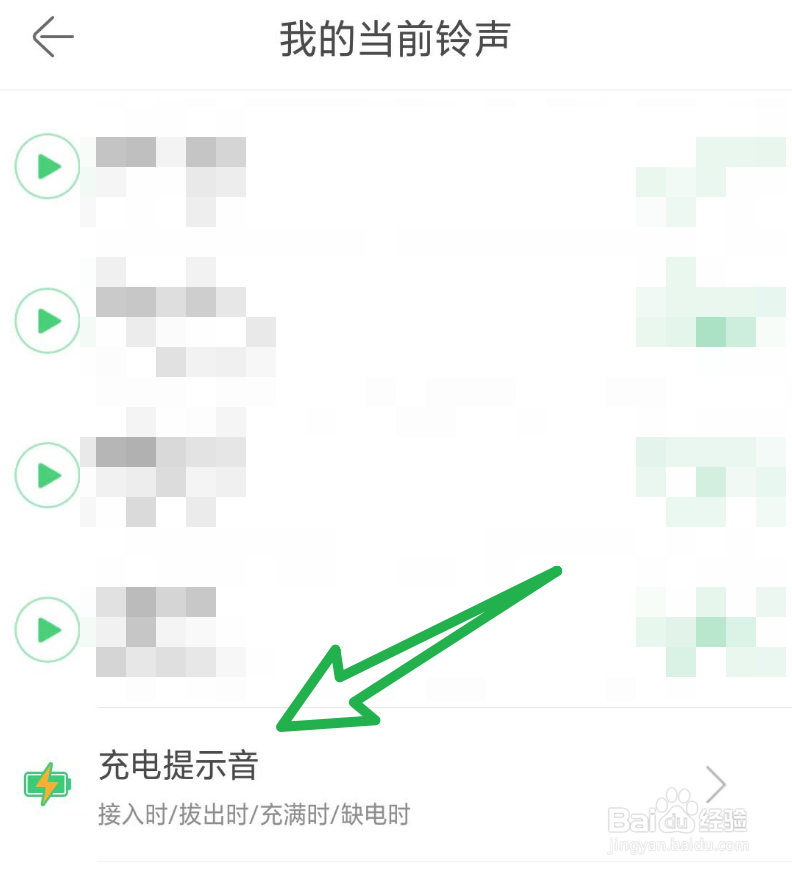This screenshot has height=872, width=792.
Task: Play the second ringtone
Action: click(x=46, y=321)
